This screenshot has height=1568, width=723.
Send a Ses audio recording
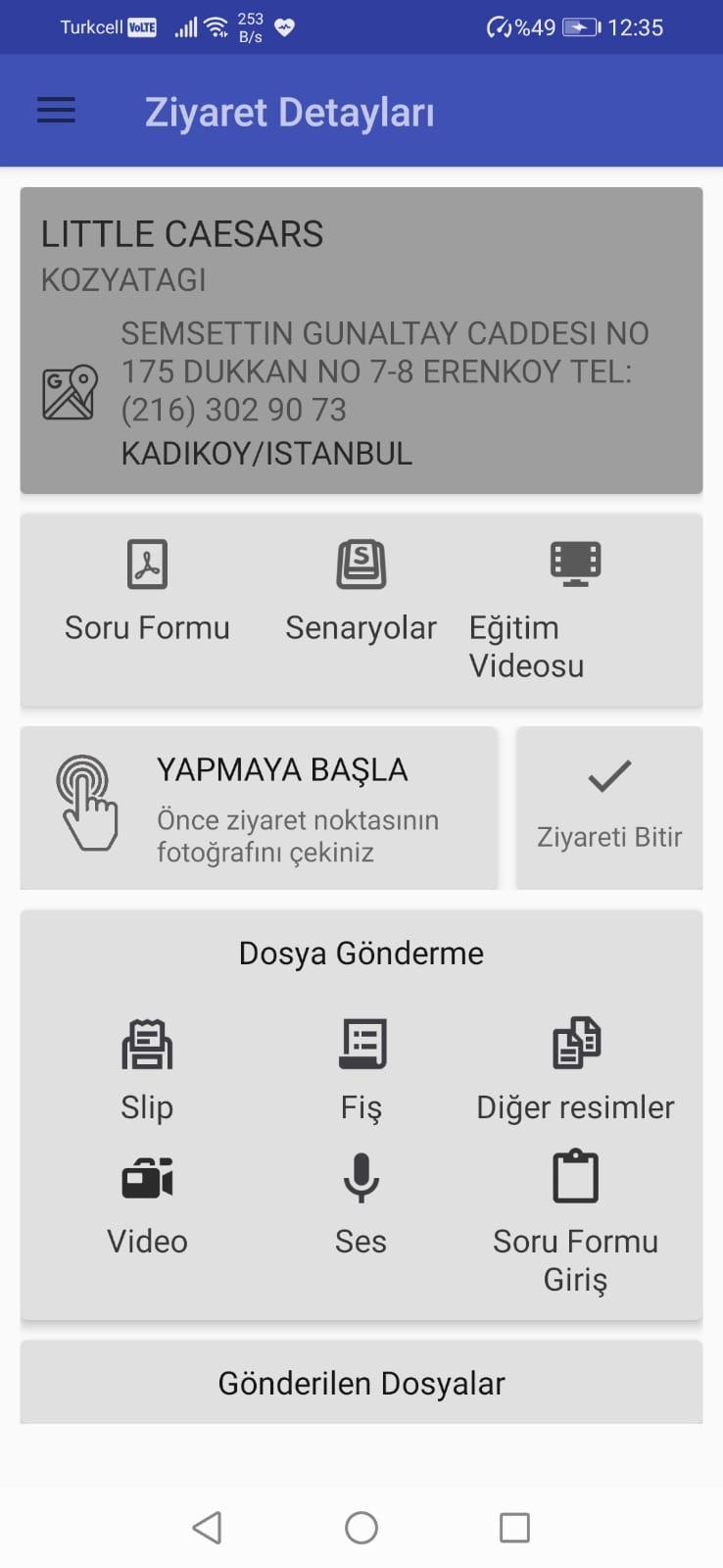(361, 1205)
